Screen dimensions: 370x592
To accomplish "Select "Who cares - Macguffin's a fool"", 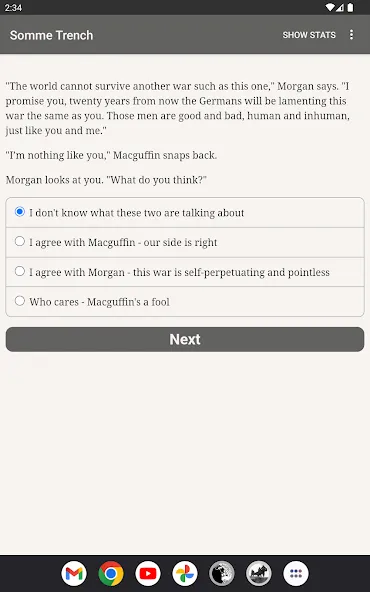I will pos(185,301).
